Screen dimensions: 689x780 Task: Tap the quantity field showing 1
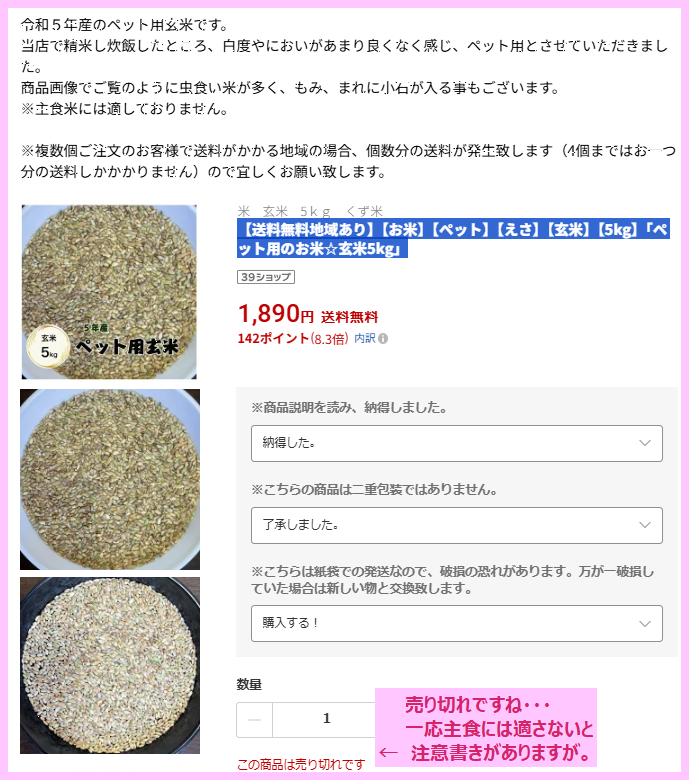326,719
